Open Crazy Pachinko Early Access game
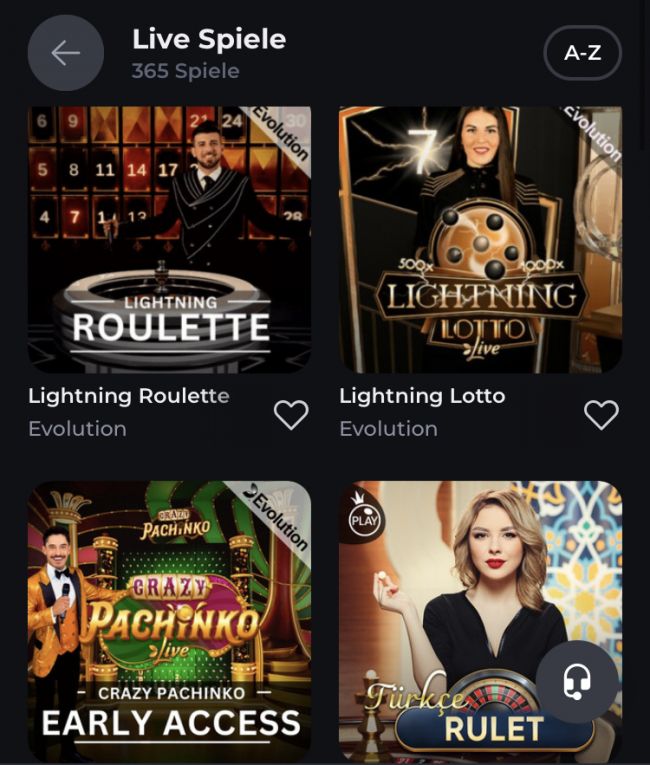The width and height of the screenshot is (650, 765). click(x=169, y=620)
